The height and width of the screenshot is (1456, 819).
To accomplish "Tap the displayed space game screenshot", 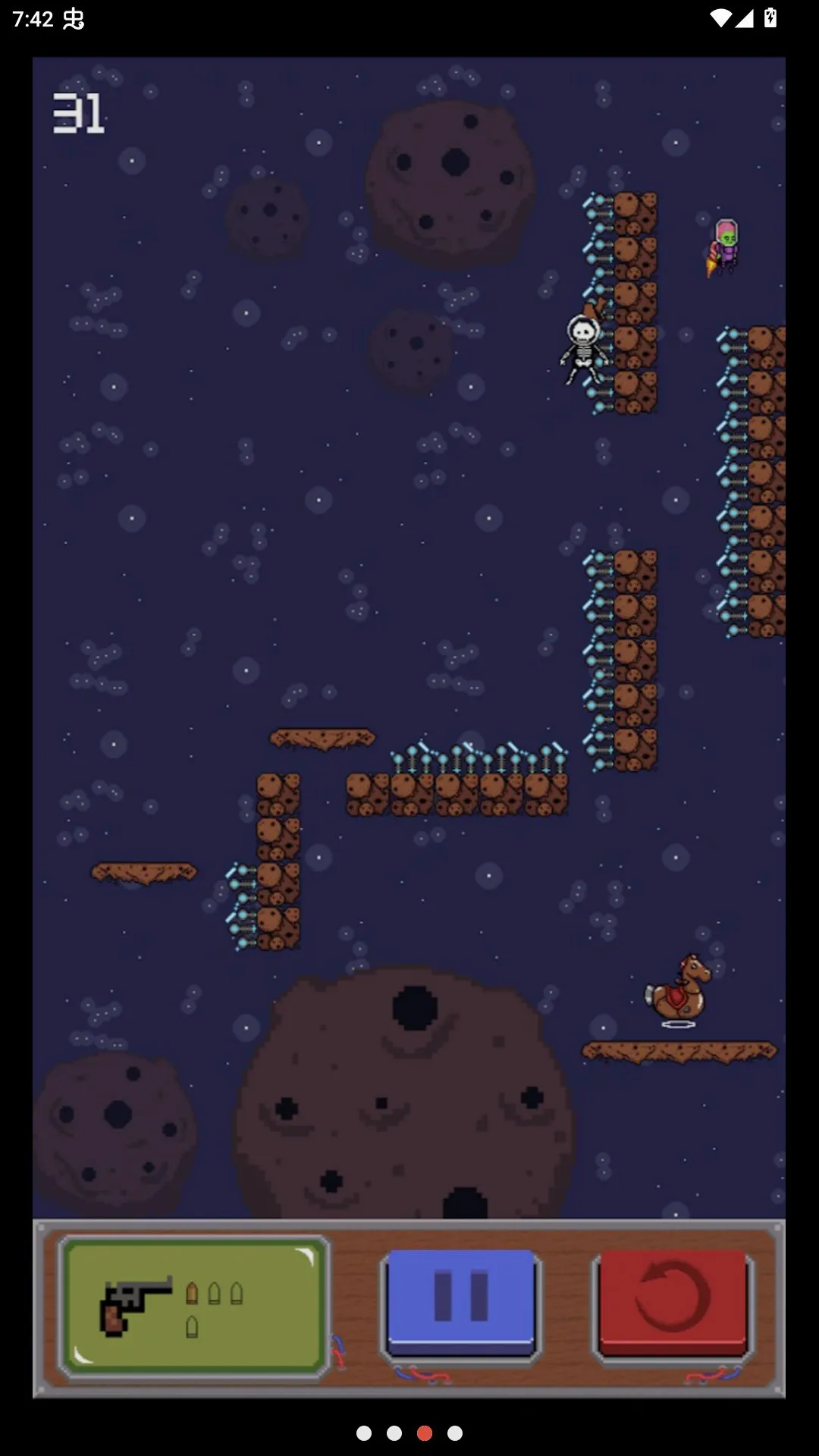I will coord(409,727).
